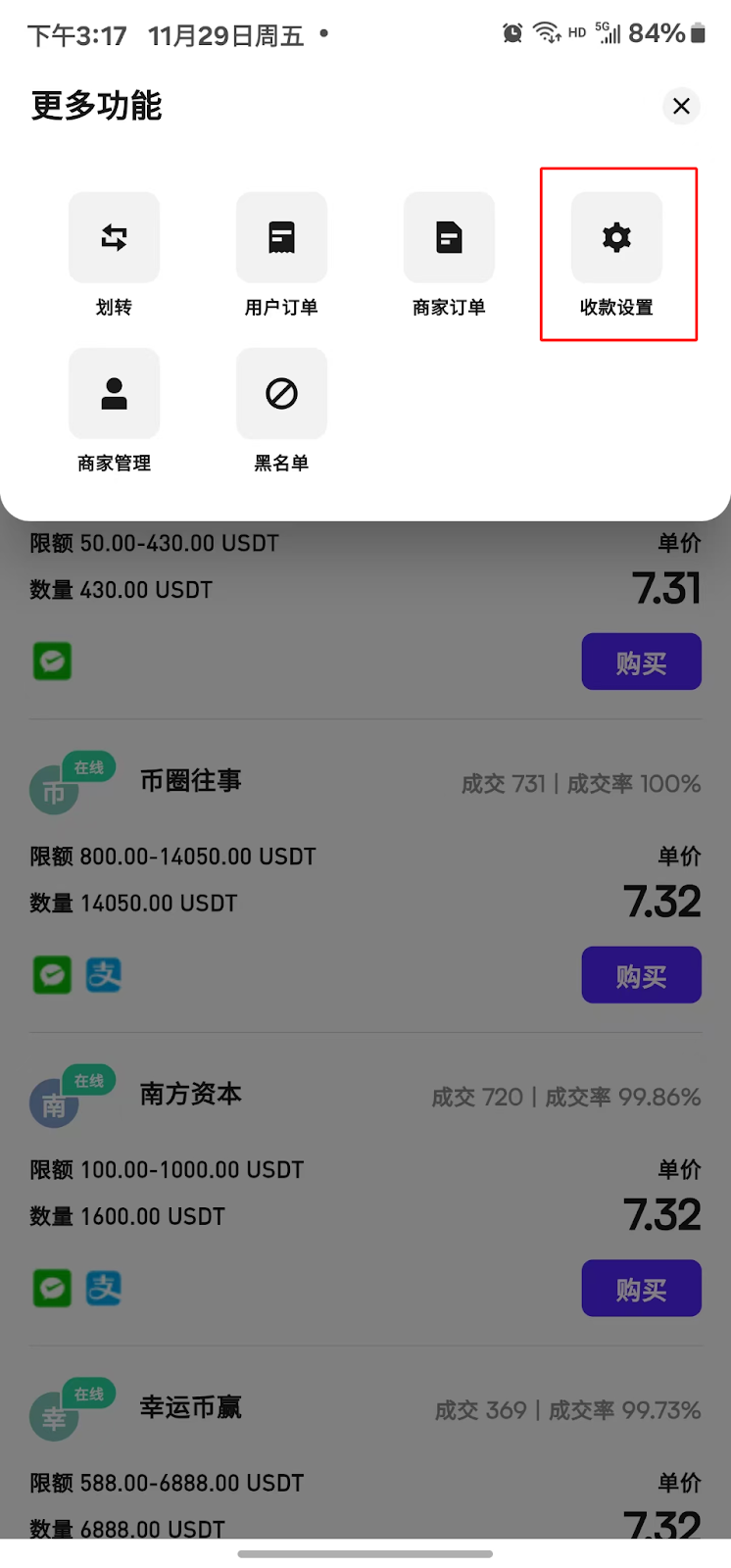Open 商家订单 merchant orders
Screen dimensions: 731x1568
(449, 238)
